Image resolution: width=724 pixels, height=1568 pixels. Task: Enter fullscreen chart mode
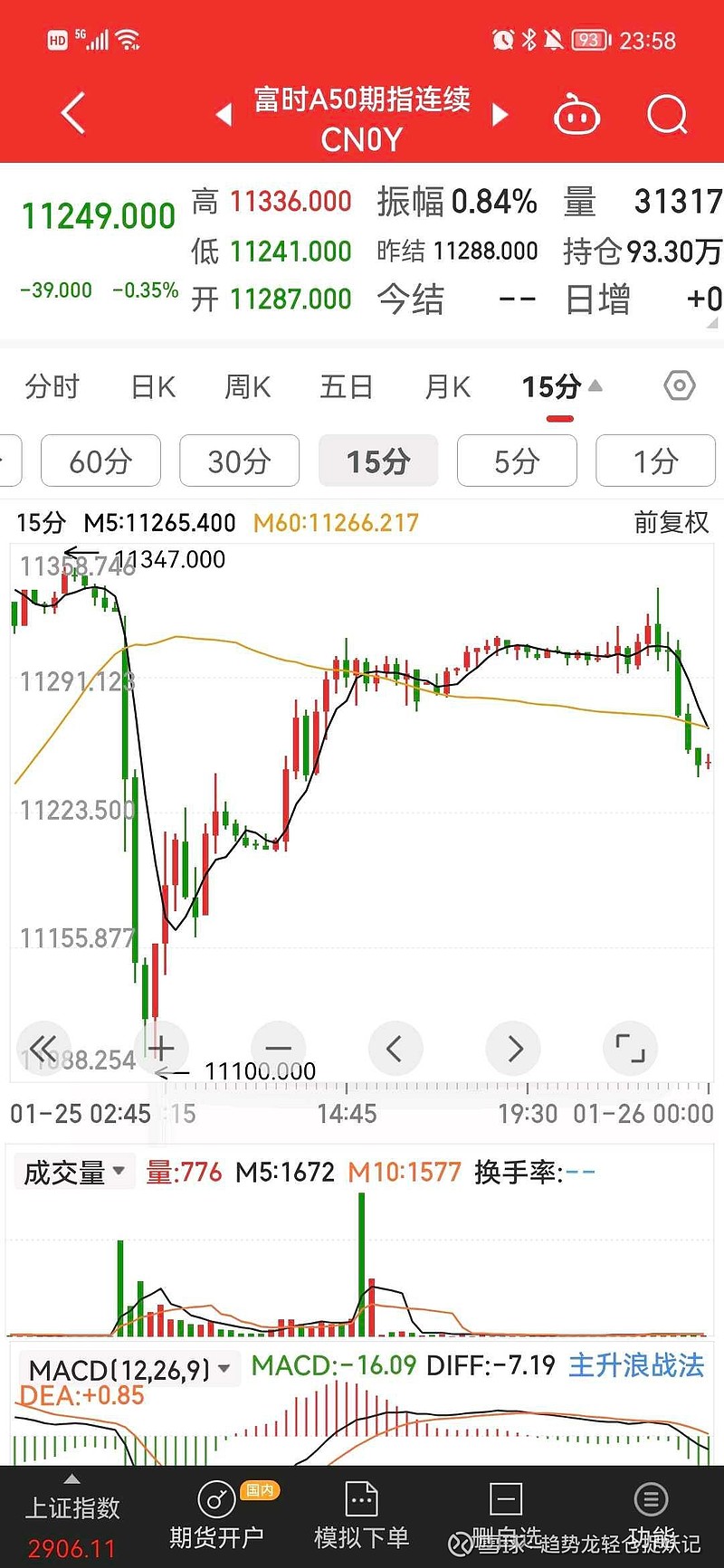tap(630, 1048)
